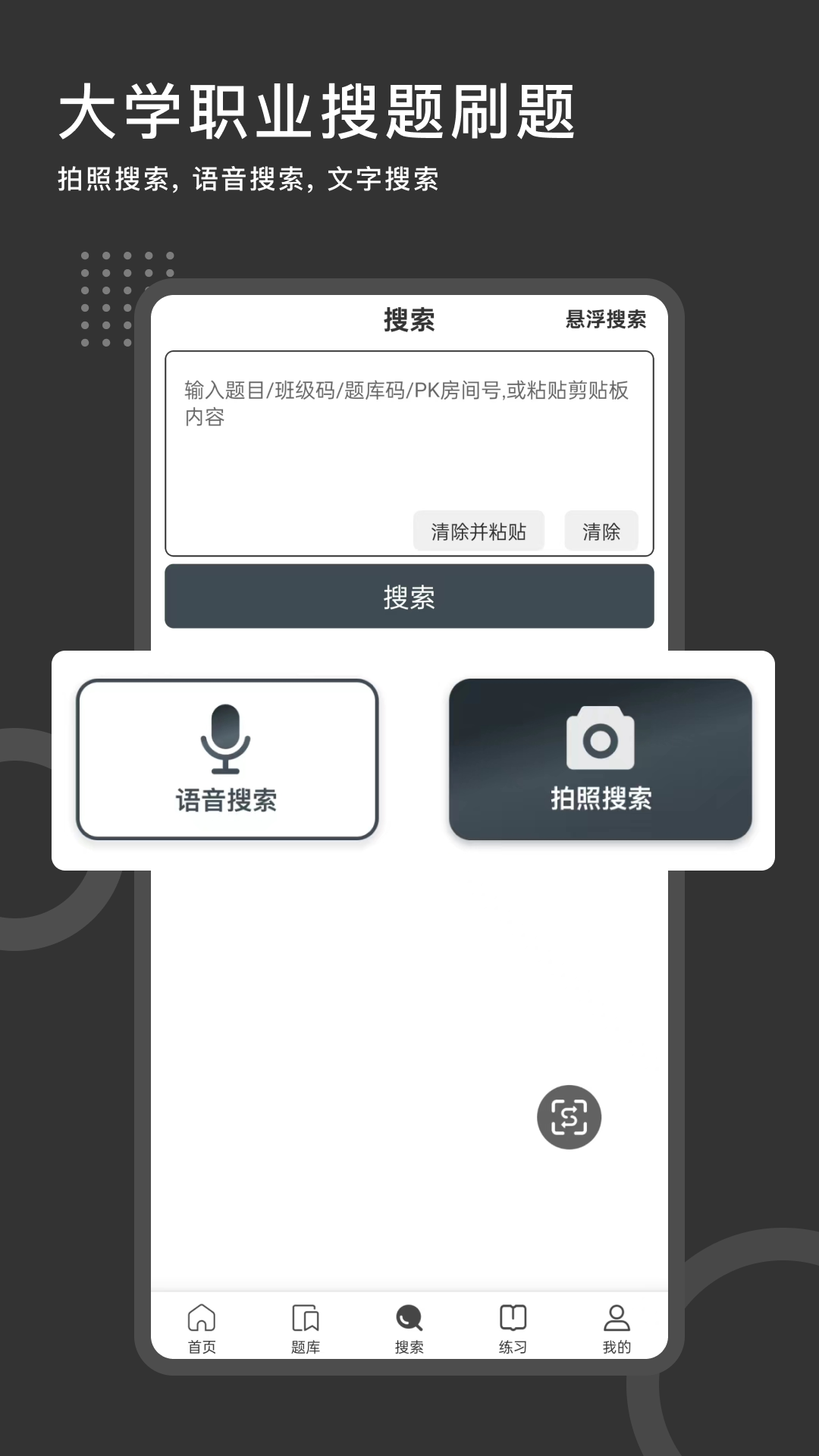Image resolution: width=819 pixels, height=1456 pixels.
Task: Click 清除并粘贴 to clear and paste
Action: click(479, 532)
